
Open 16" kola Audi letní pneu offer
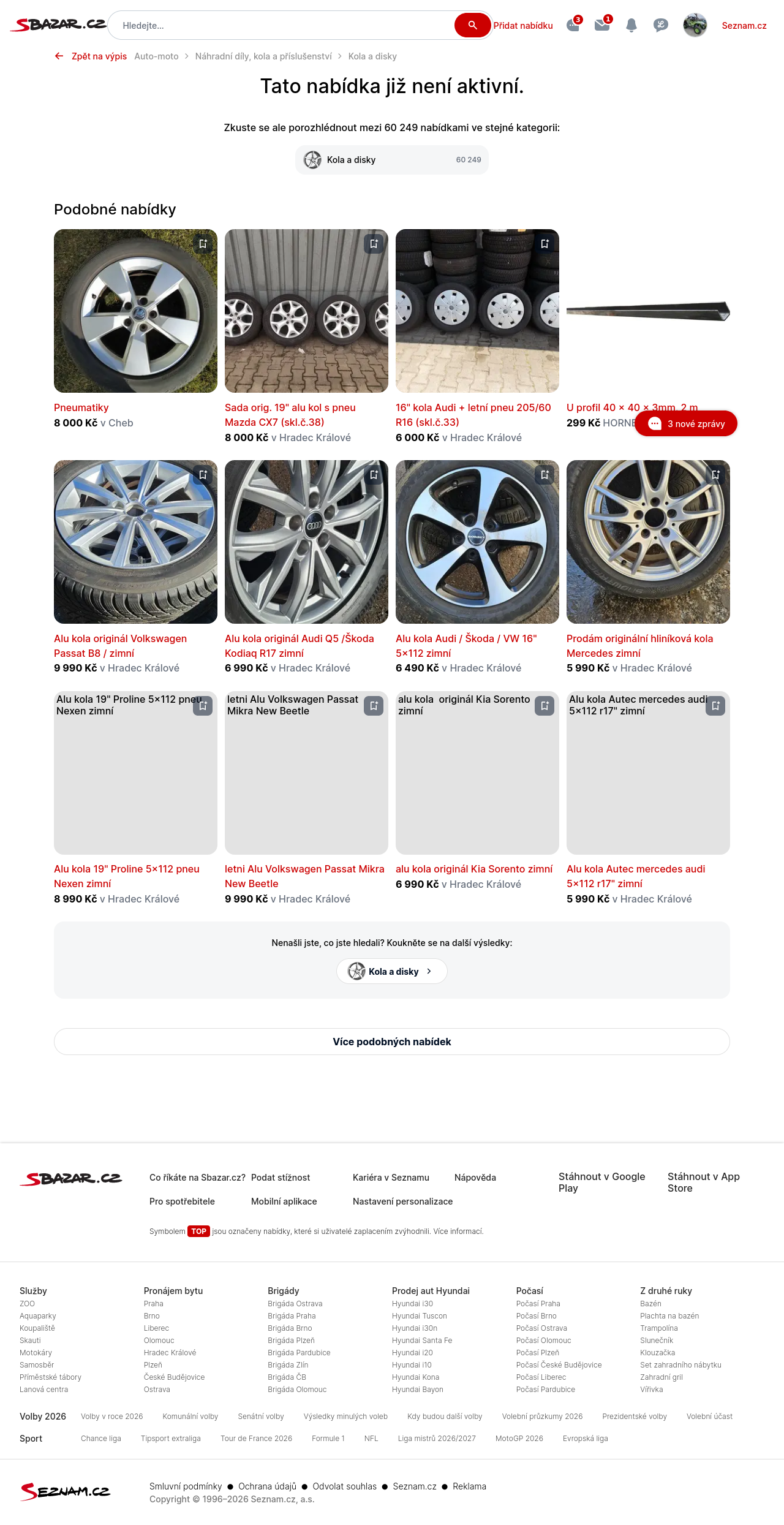[473, 415]
